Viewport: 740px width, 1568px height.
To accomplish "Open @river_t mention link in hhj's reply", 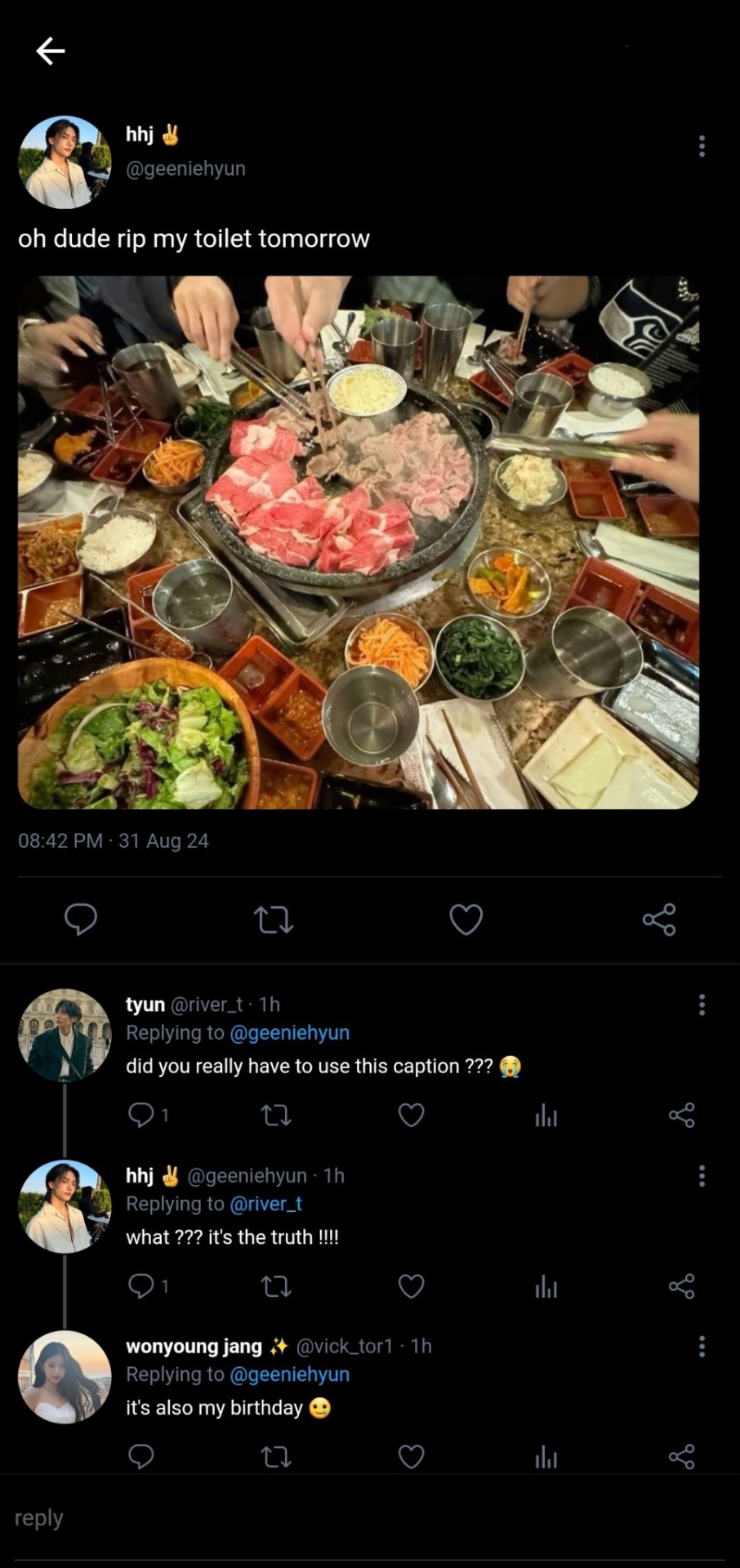I will click(266, 1204).
